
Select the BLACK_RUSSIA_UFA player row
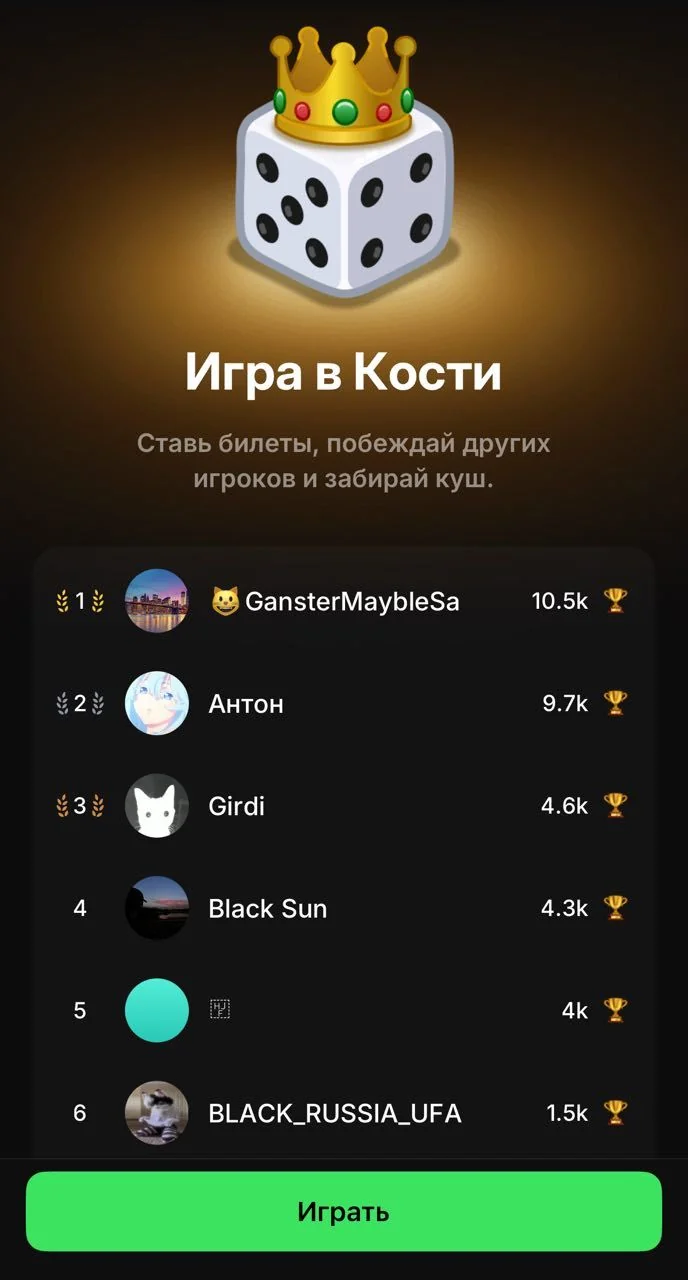pyautogui.click(x=344, y=1112)
